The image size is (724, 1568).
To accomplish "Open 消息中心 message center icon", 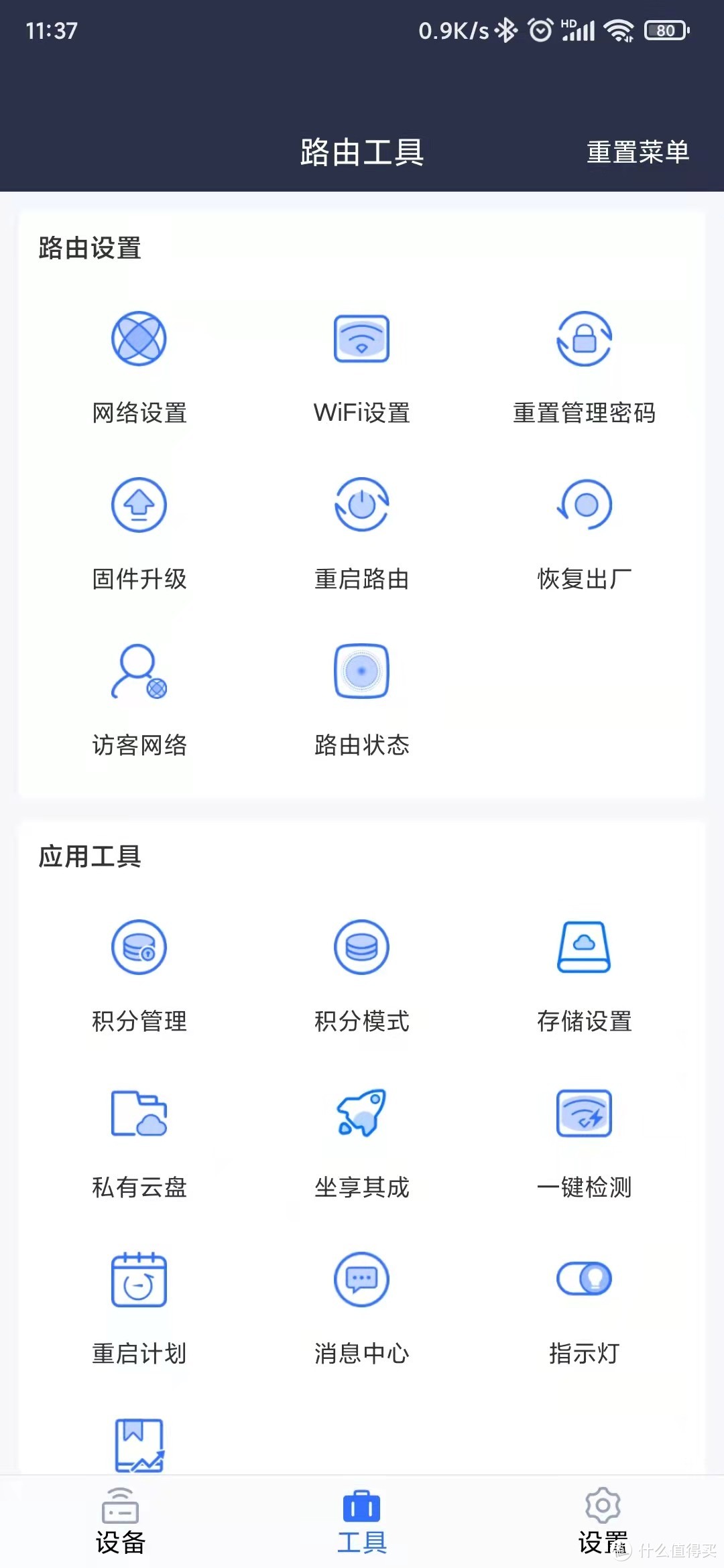I will (361, 1279).
